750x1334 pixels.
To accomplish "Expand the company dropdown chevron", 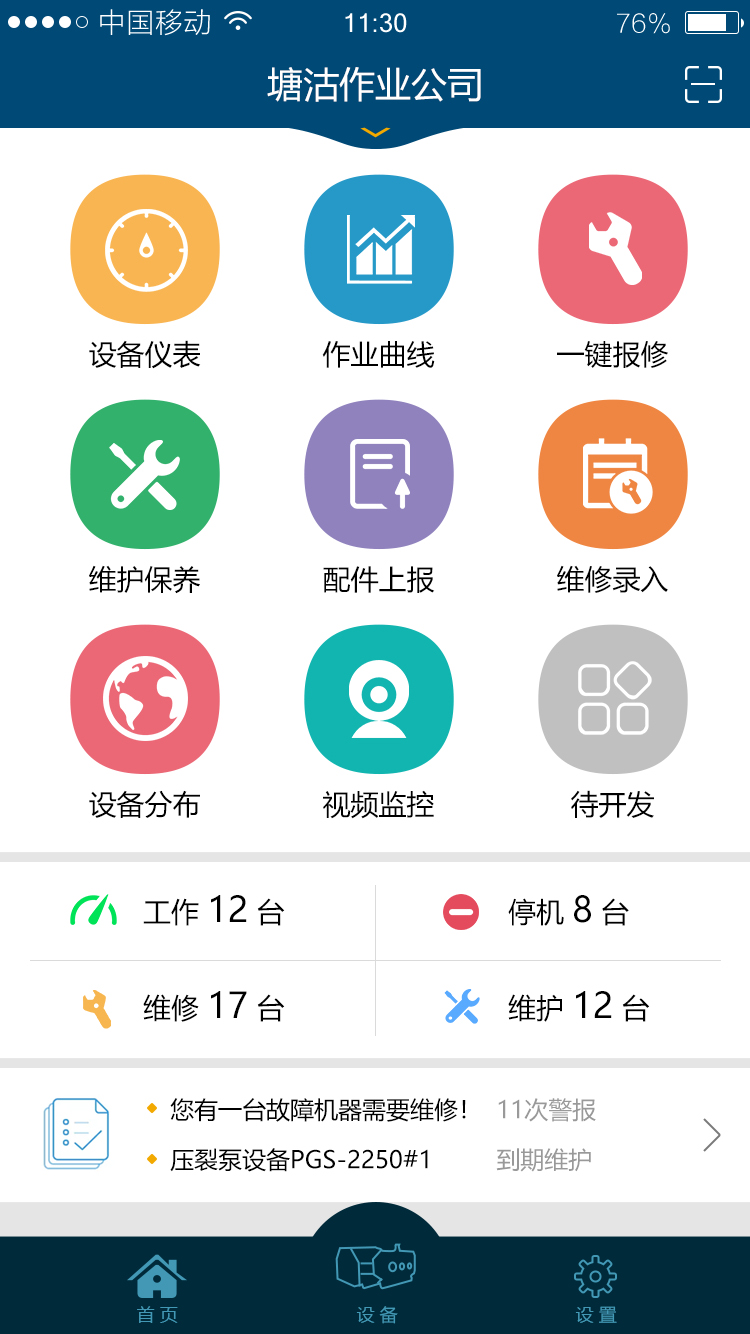I will coord(375,132).
